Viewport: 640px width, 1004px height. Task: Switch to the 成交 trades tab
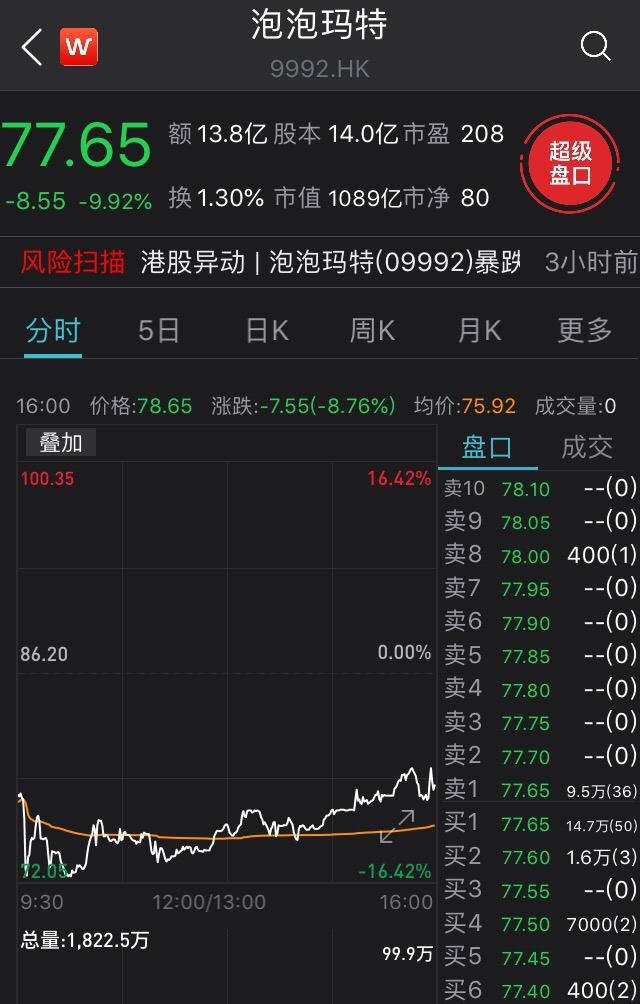click(587, 448)
